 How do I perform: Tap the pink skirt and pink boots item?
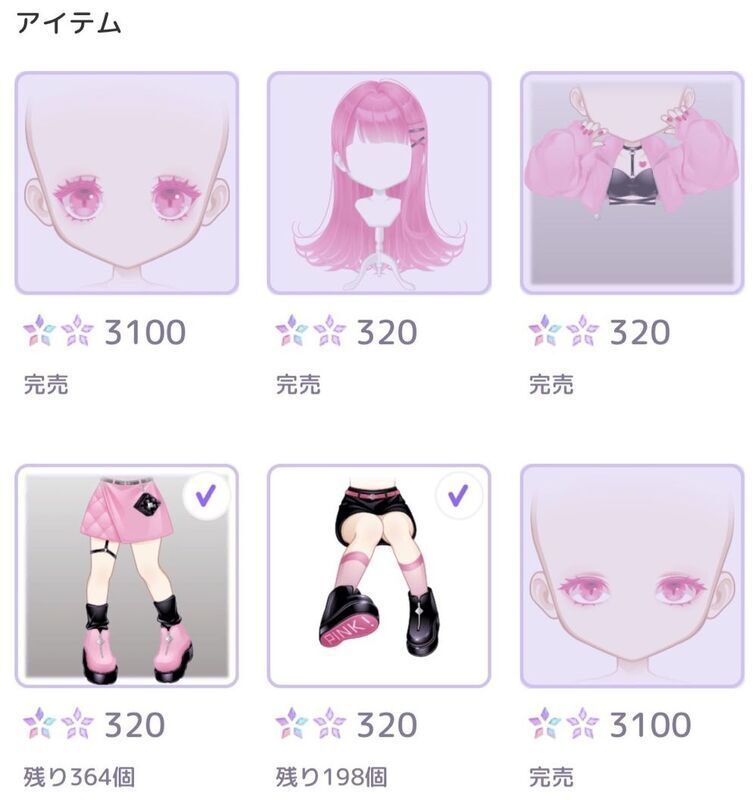tap(127, 575)
